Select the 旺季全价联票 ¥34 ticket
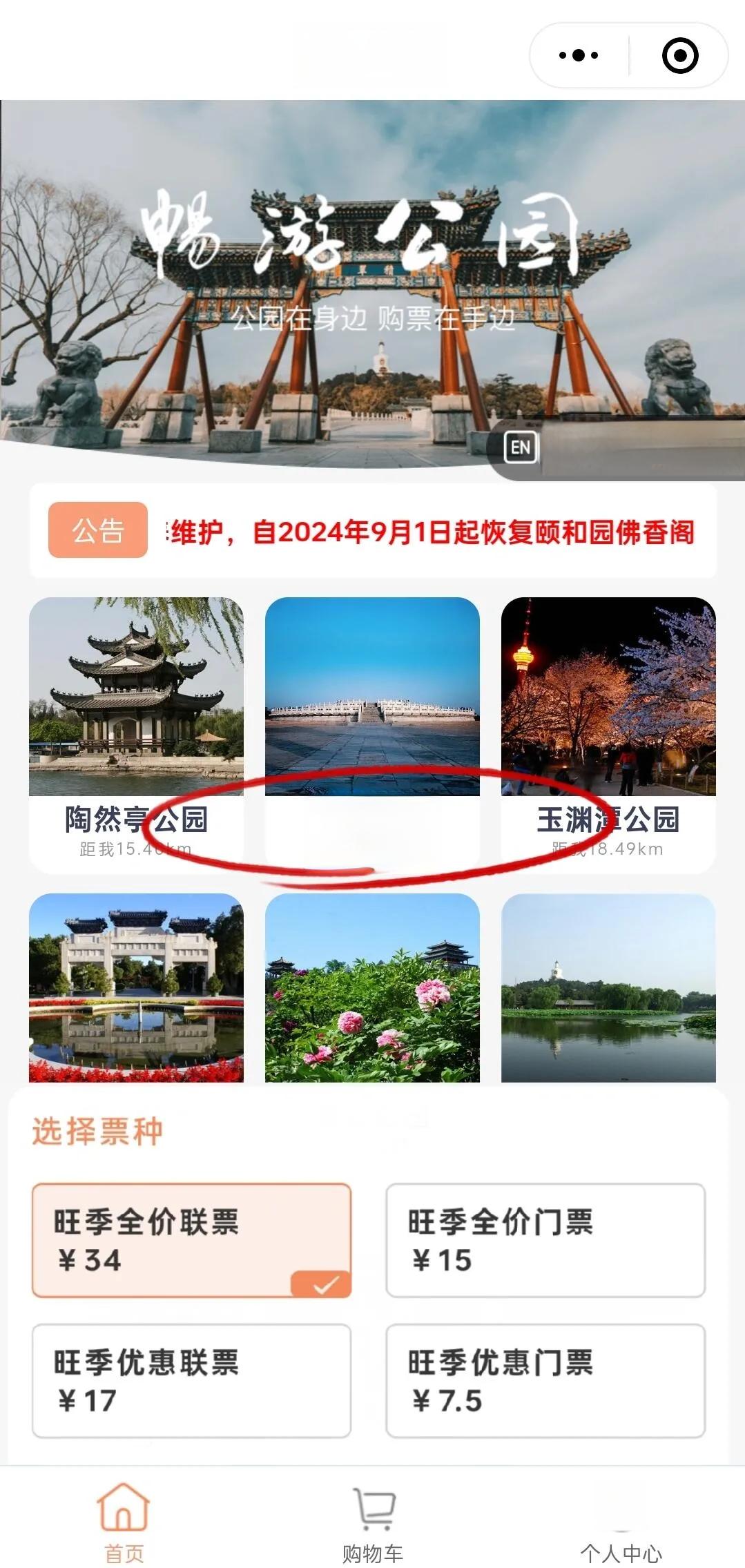This screenshot has height=1568, width=745. [x=191, y=1240]
